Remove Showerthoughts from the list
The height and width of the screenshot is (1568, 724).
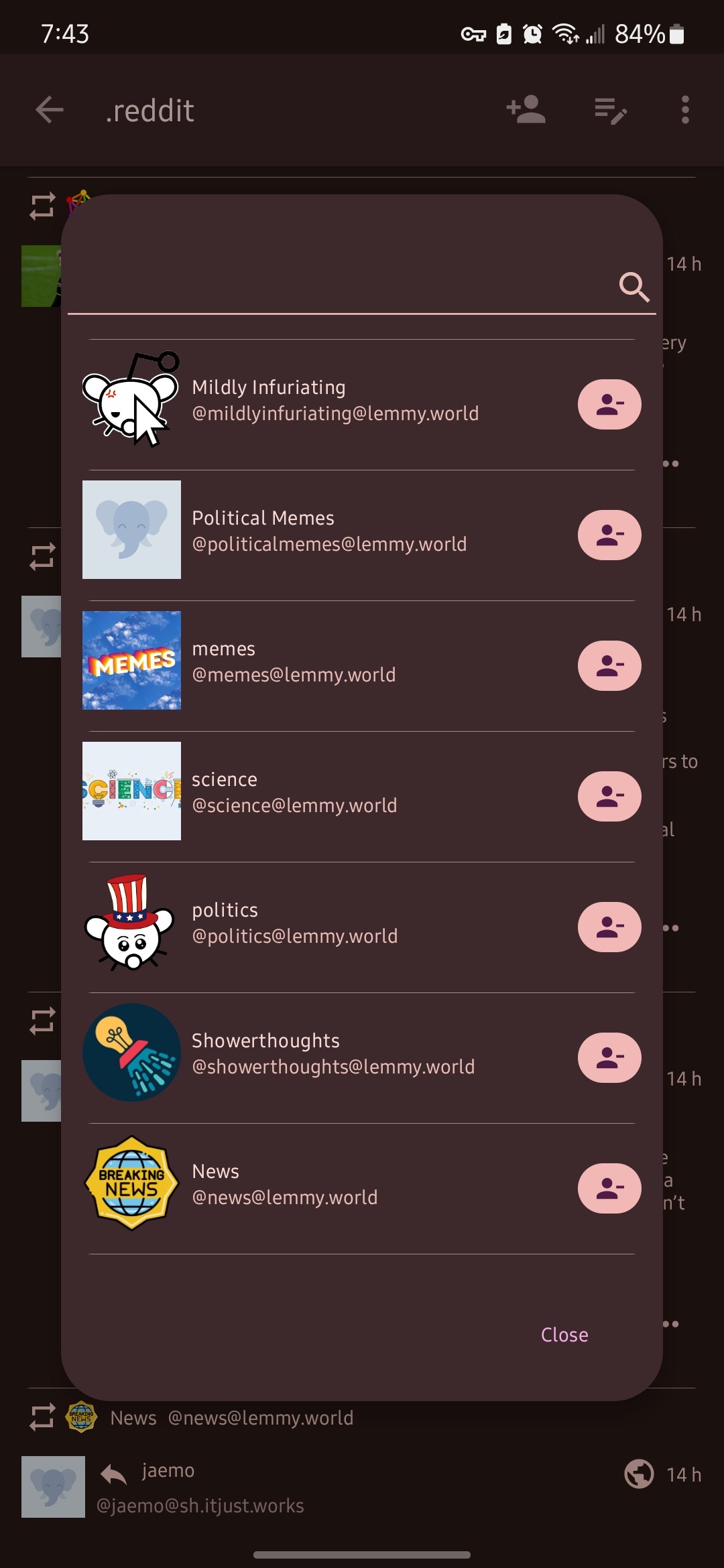pyautogui.click(x=609, y=1057)
